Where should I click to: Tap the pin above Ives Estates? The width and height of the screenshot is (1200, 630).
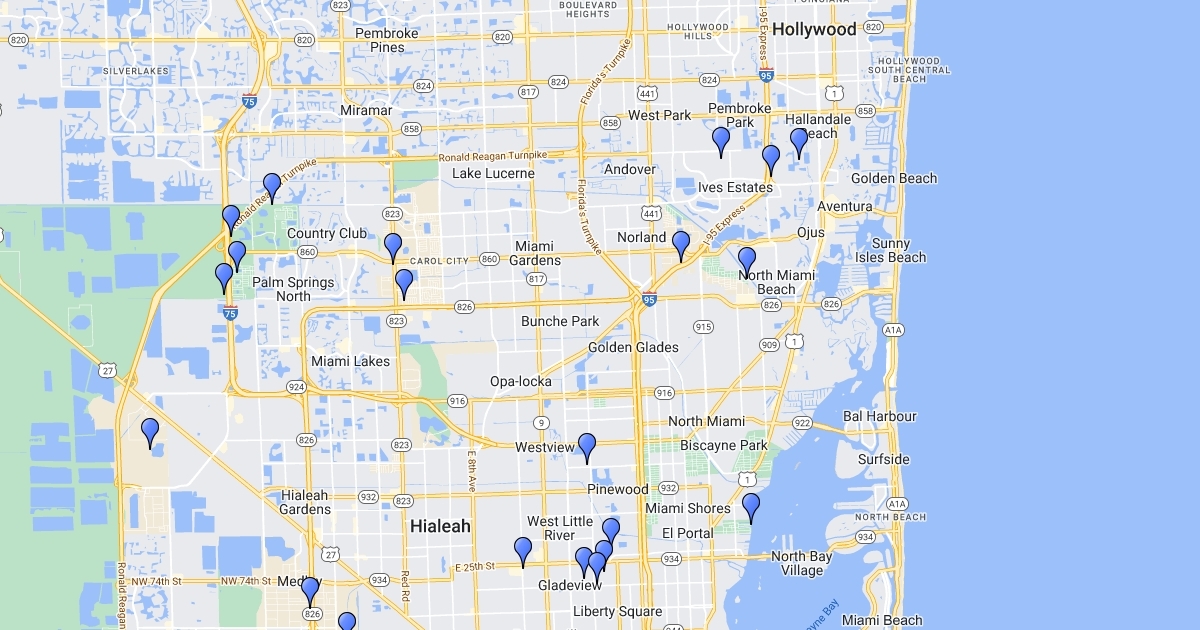pos(771,158)
